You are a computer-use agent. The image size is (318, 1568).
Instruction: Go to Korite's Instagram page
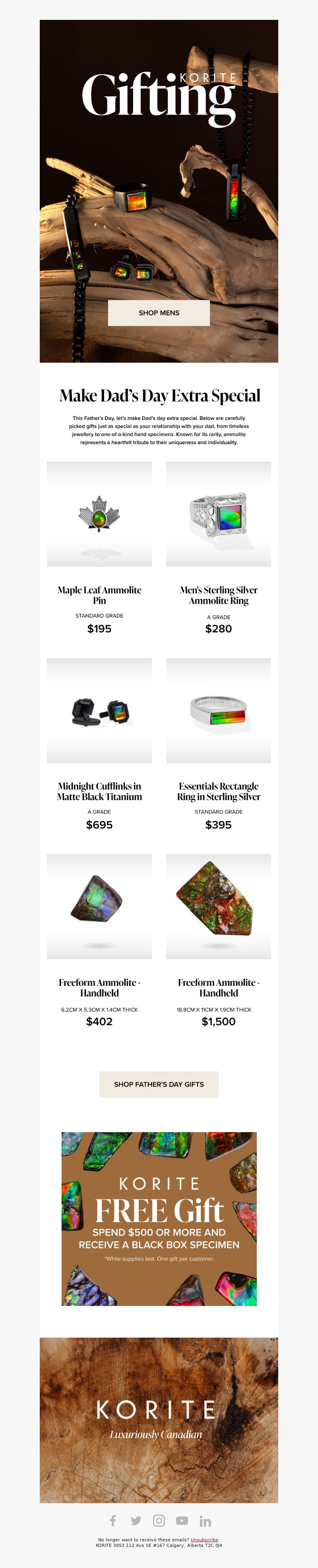[x=159, y=1521]
